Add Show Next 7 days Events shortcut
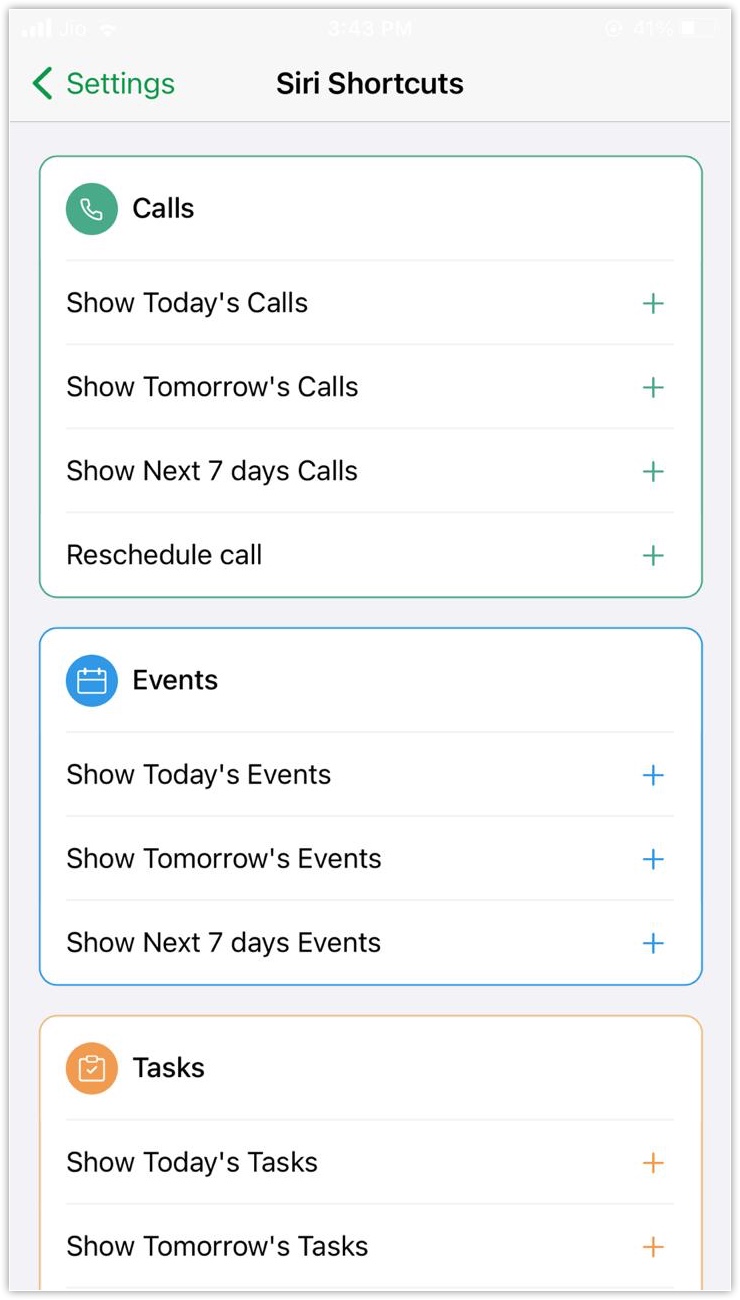 tap(653, 943)
